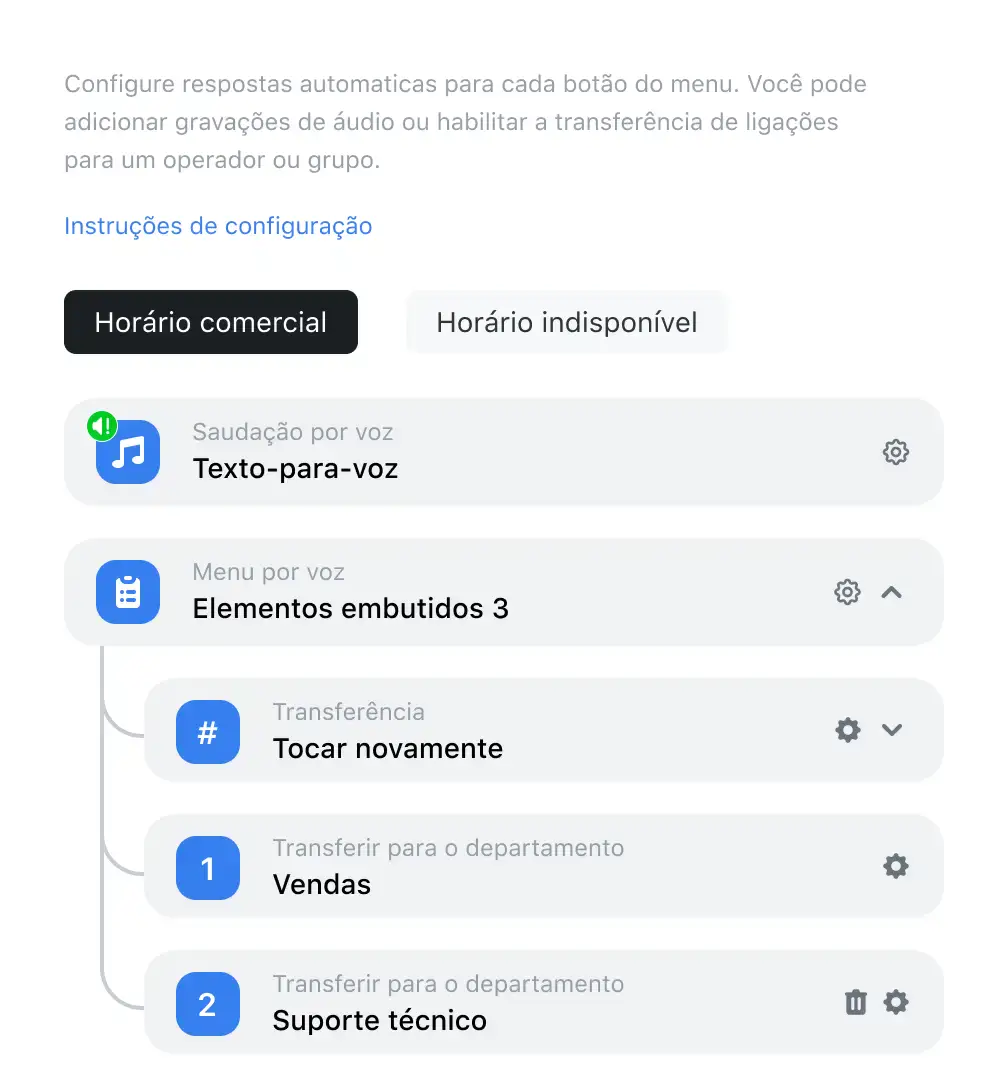Expand the Tocar novamente item
1008x1090 pixels.
pos(892,730)
